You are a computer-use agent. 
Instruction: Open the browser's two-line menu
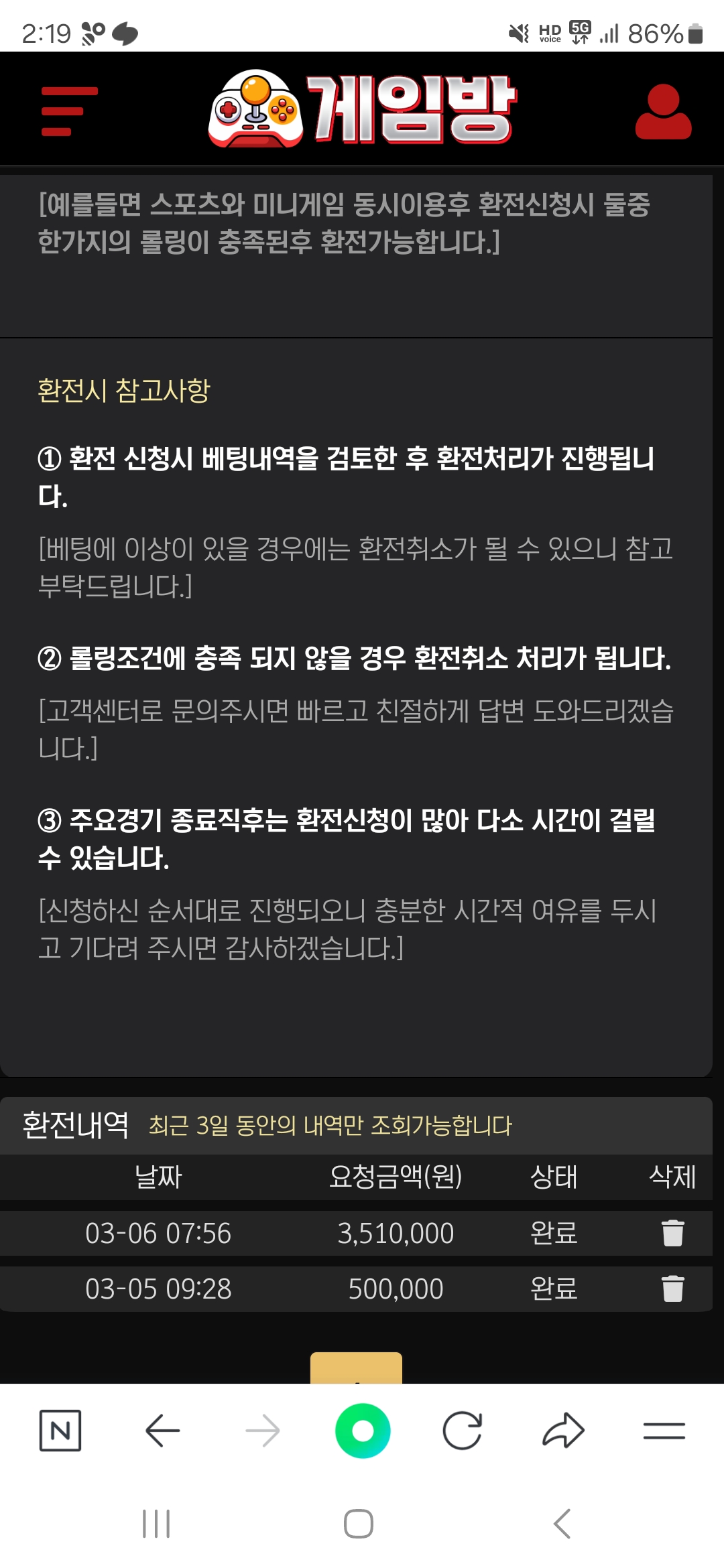point(664,1431)
